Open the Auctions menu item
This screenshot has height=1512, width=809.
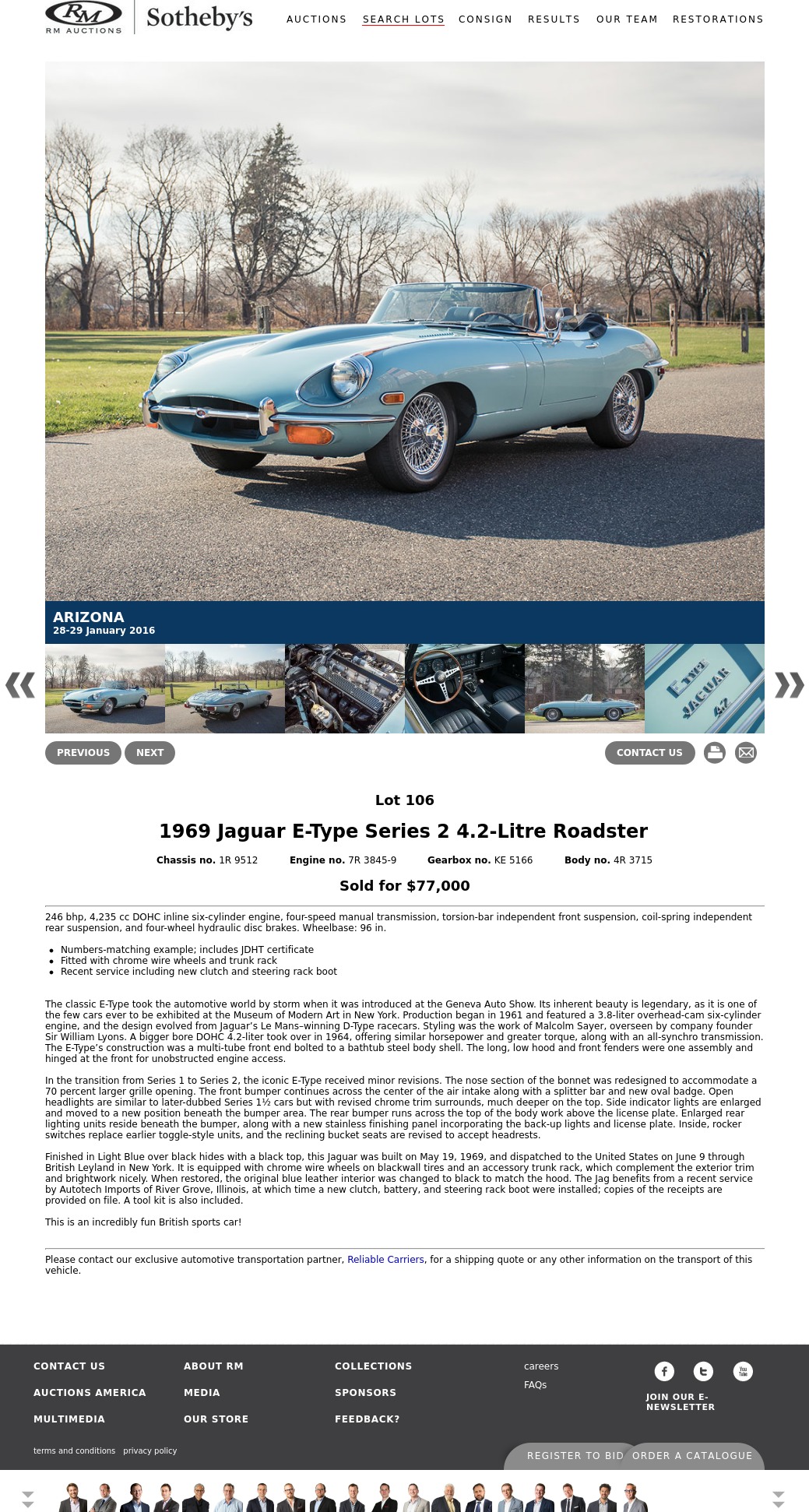[x=316, y=19]
